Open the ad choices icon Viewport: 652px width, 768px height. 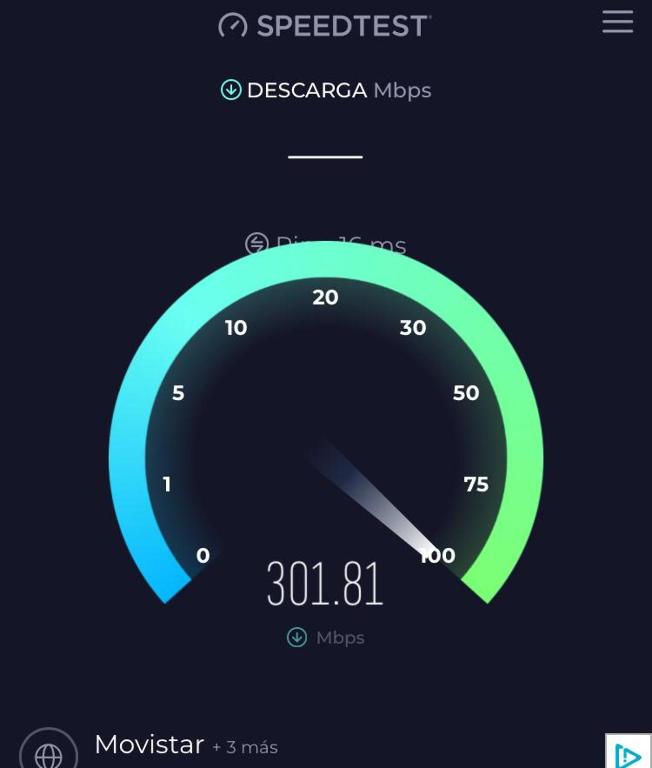[627, 754]
